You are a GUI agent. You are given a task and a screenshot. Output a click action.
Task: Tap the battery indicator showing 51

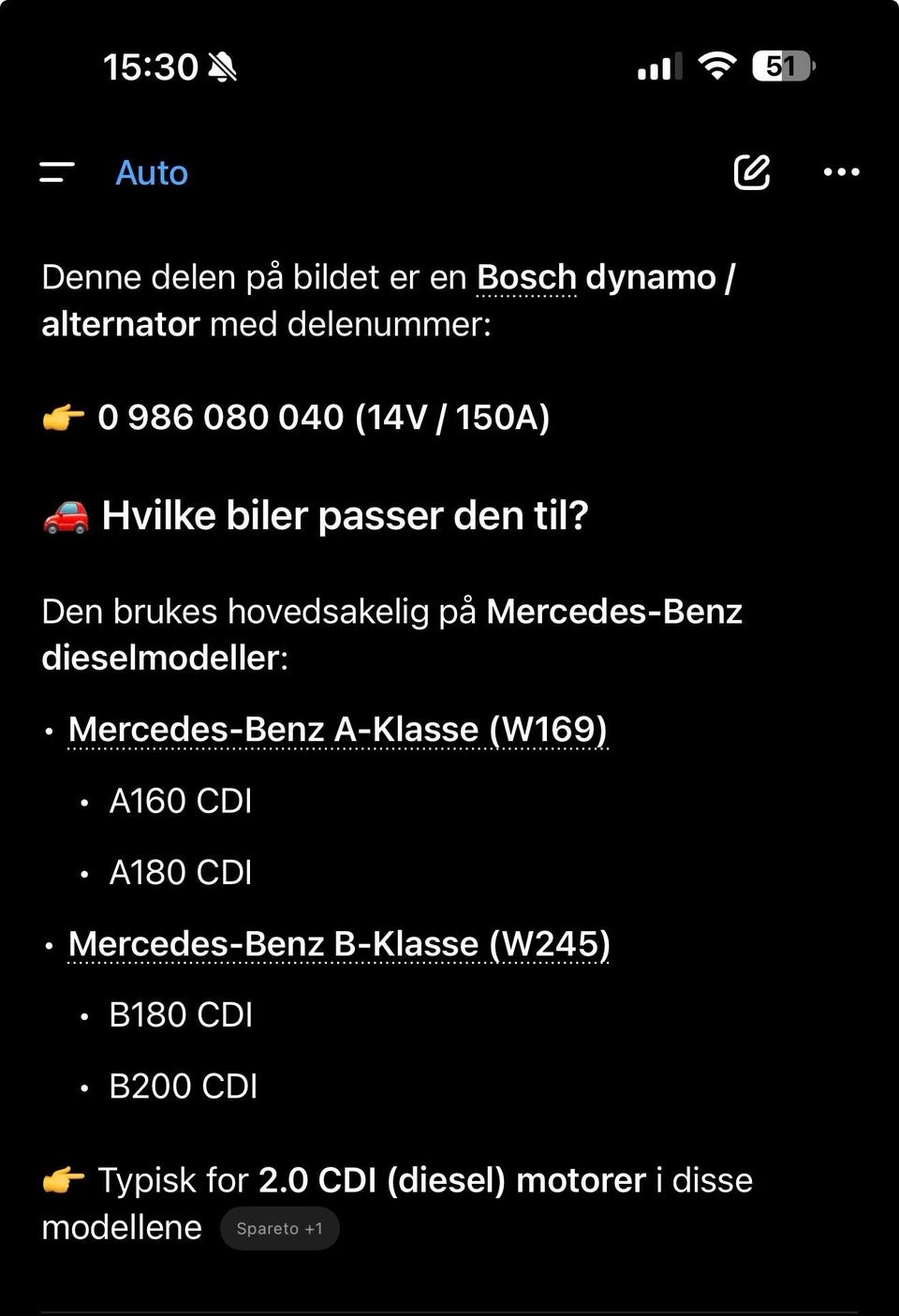pyautogui.click(x=780, y=66)
